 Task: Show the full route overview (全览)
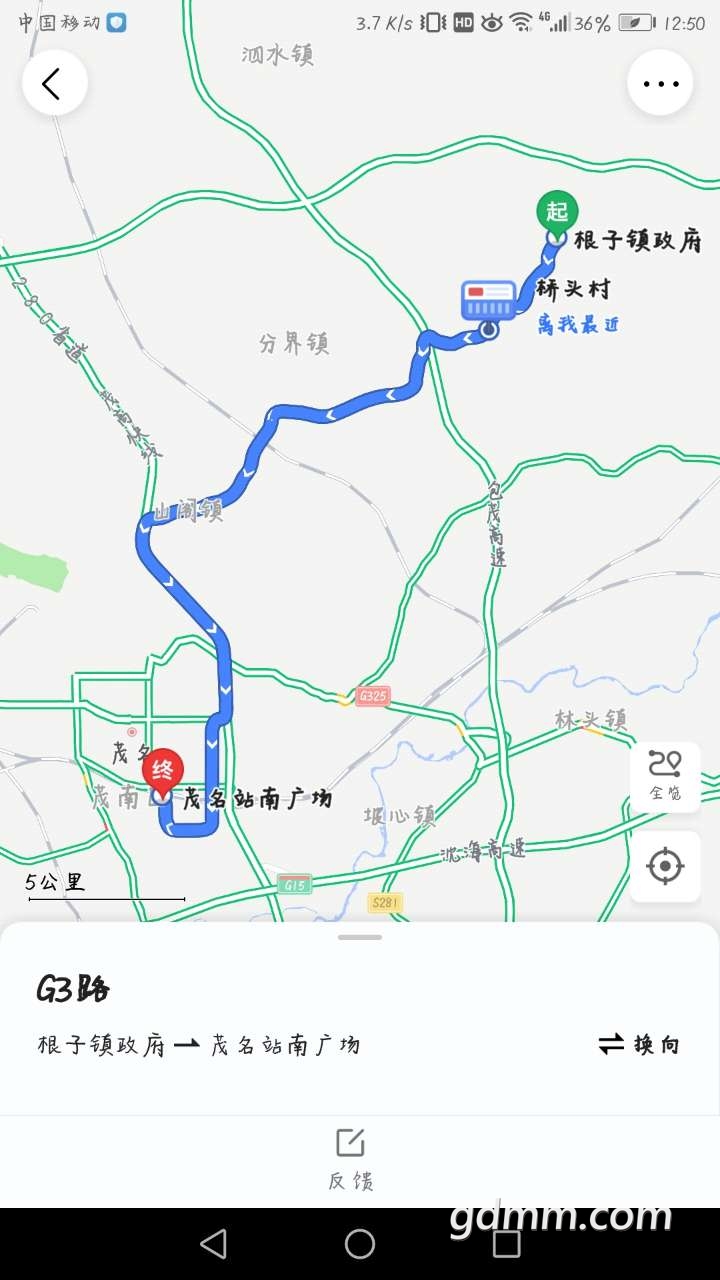tap(665, 776)
